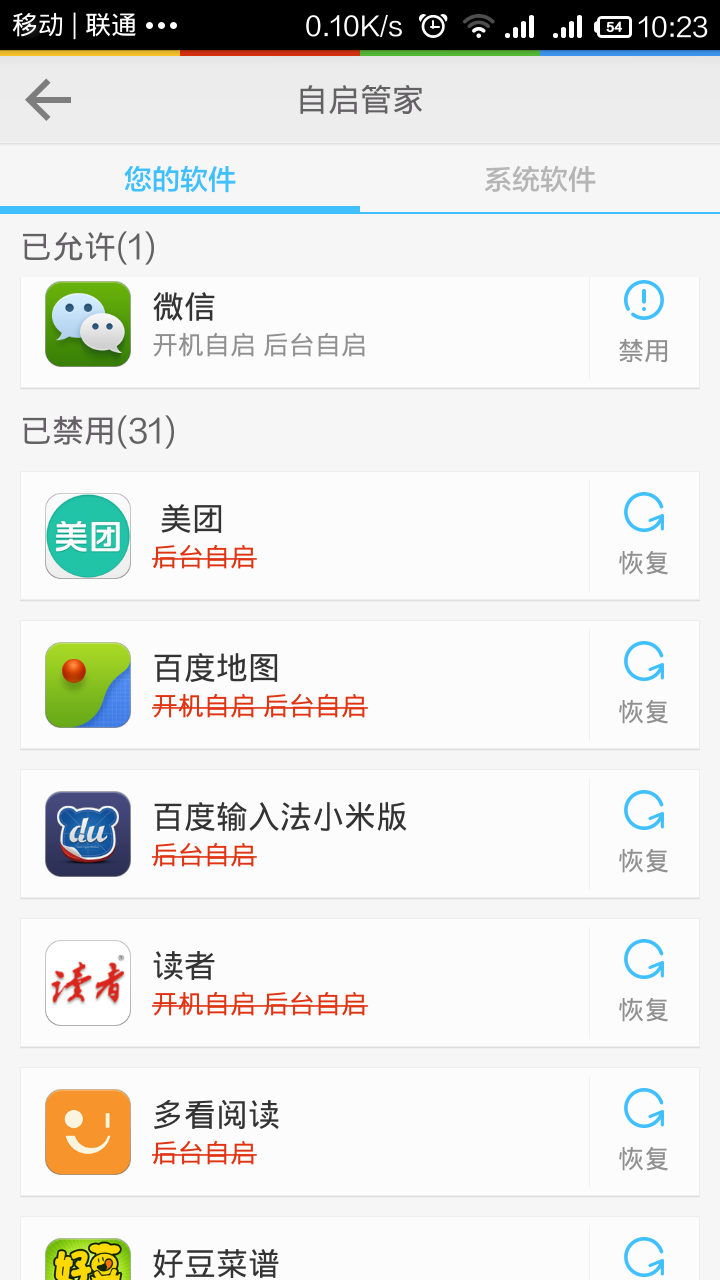Select the 您的软件 tab
Image resolution: width=720 pixels, height=1280 pixels.
click(x=178, y=180)
